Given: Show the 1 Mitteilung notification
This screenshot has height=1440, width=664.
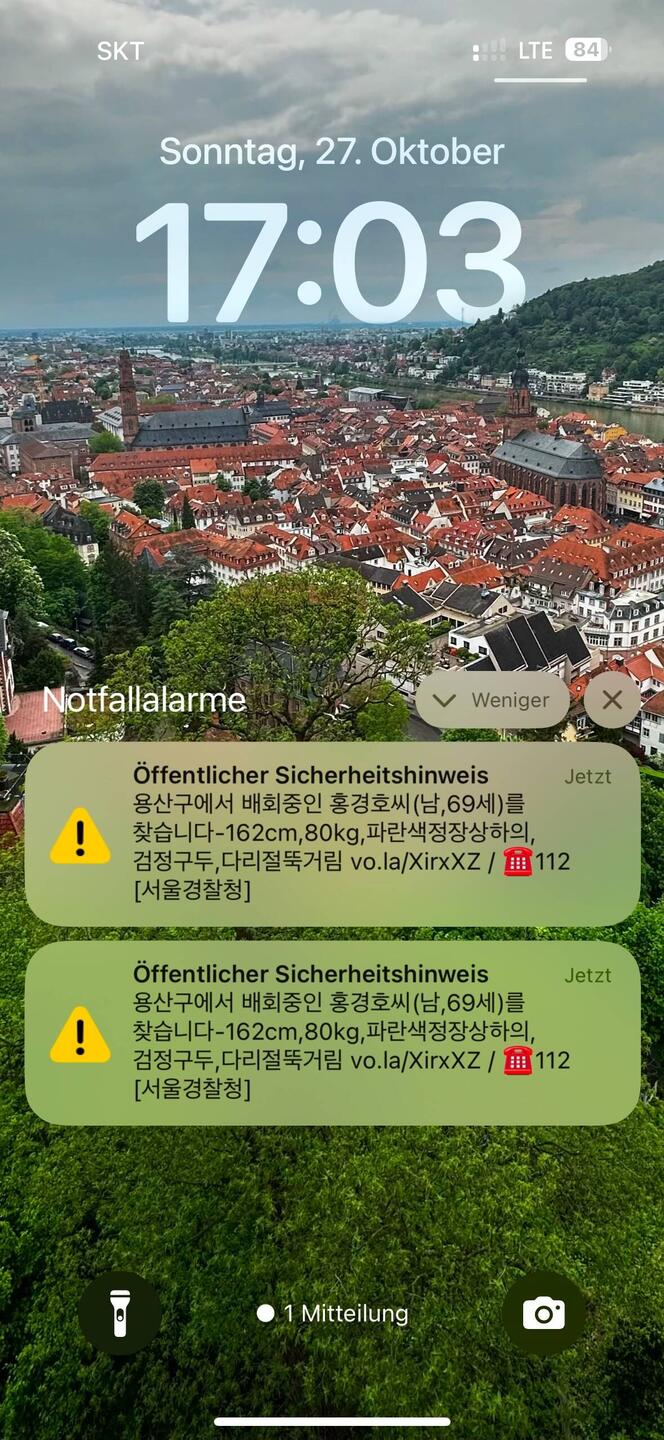Looking at the screenshot, I should pos(332,1313).
